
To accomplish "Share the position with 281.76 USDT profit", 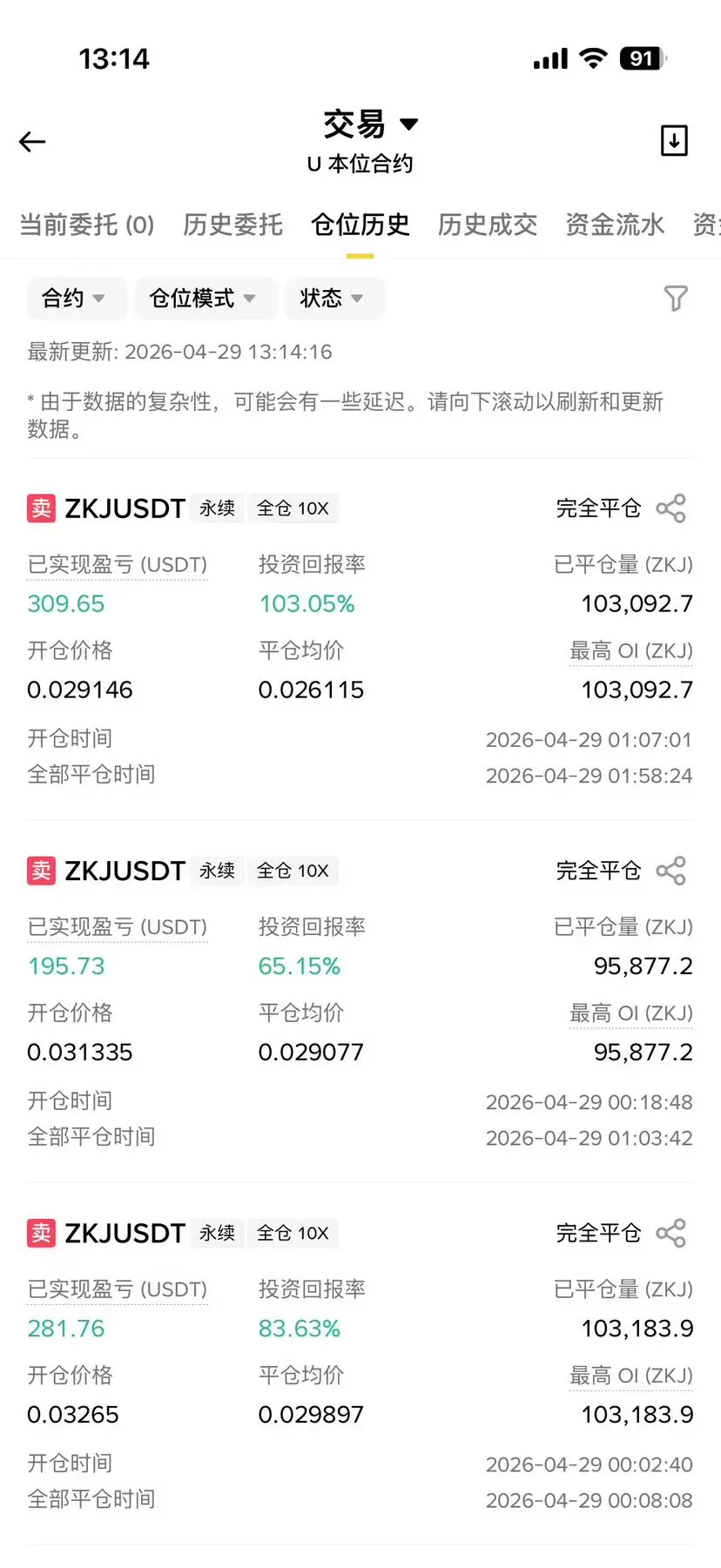I will tap(670, 1233).
